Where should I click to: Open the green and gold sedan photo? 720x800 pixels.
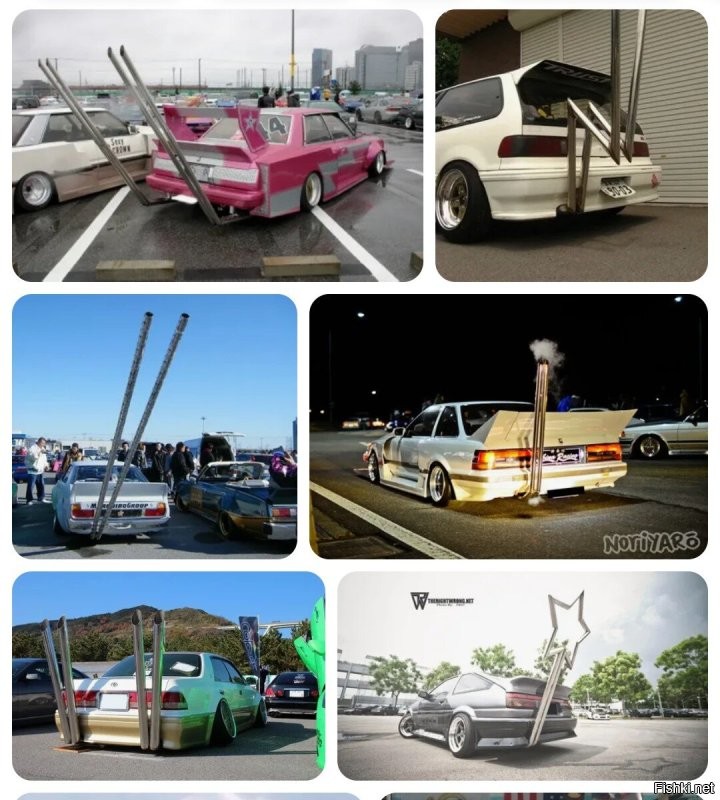point(168,675)
